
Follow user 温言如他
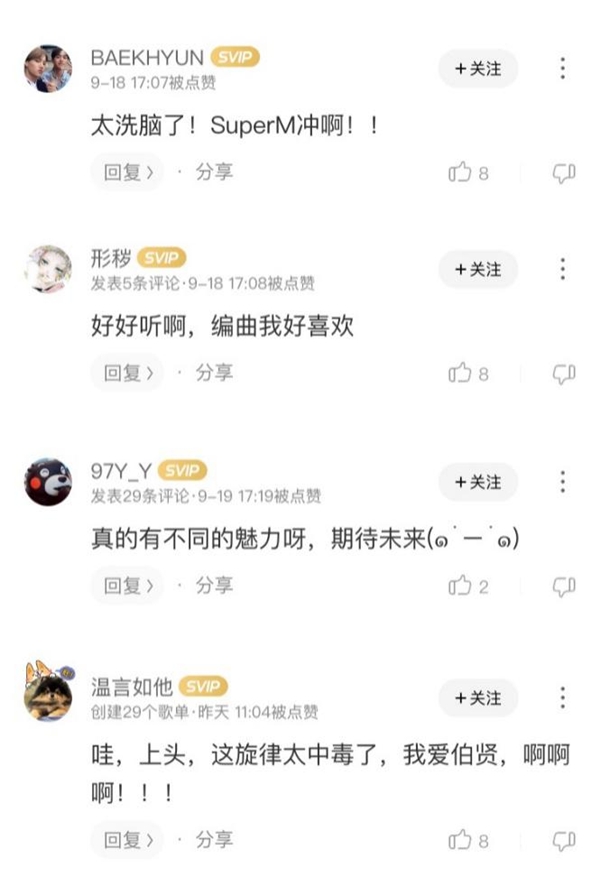[x=478, y=697]
